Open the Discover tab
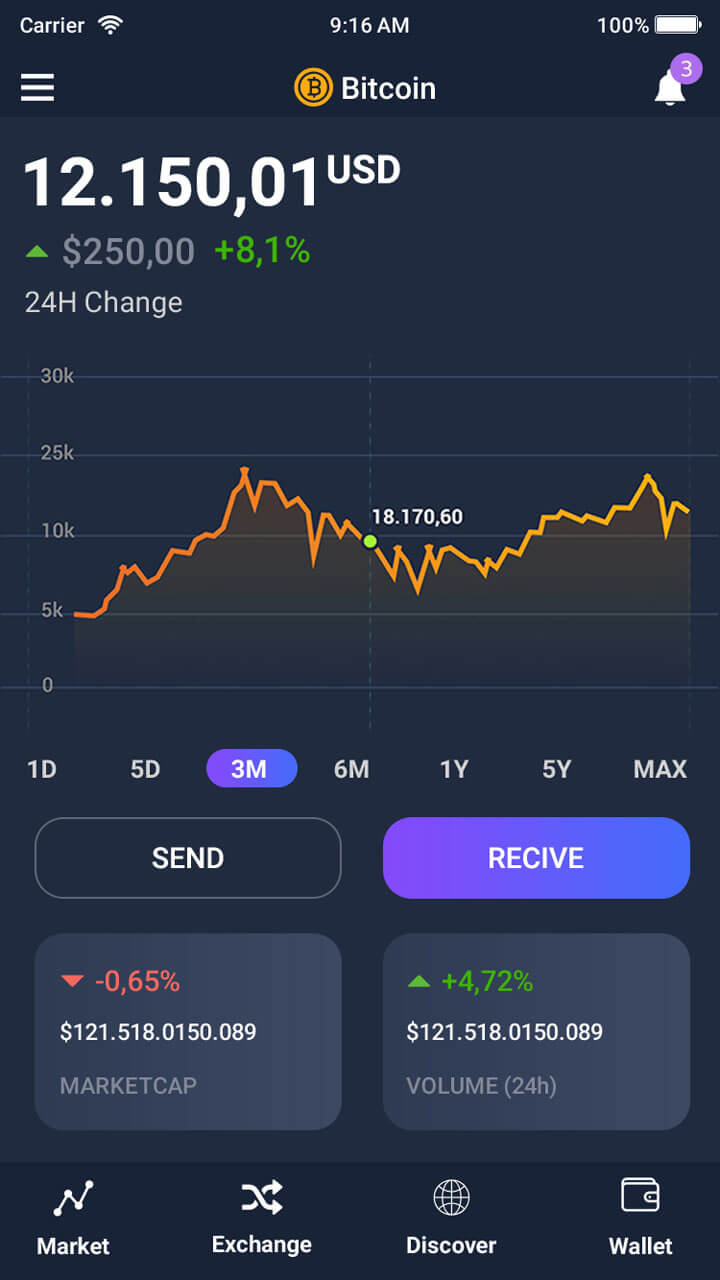The image size is (720, 1280). coord(451,1218)
